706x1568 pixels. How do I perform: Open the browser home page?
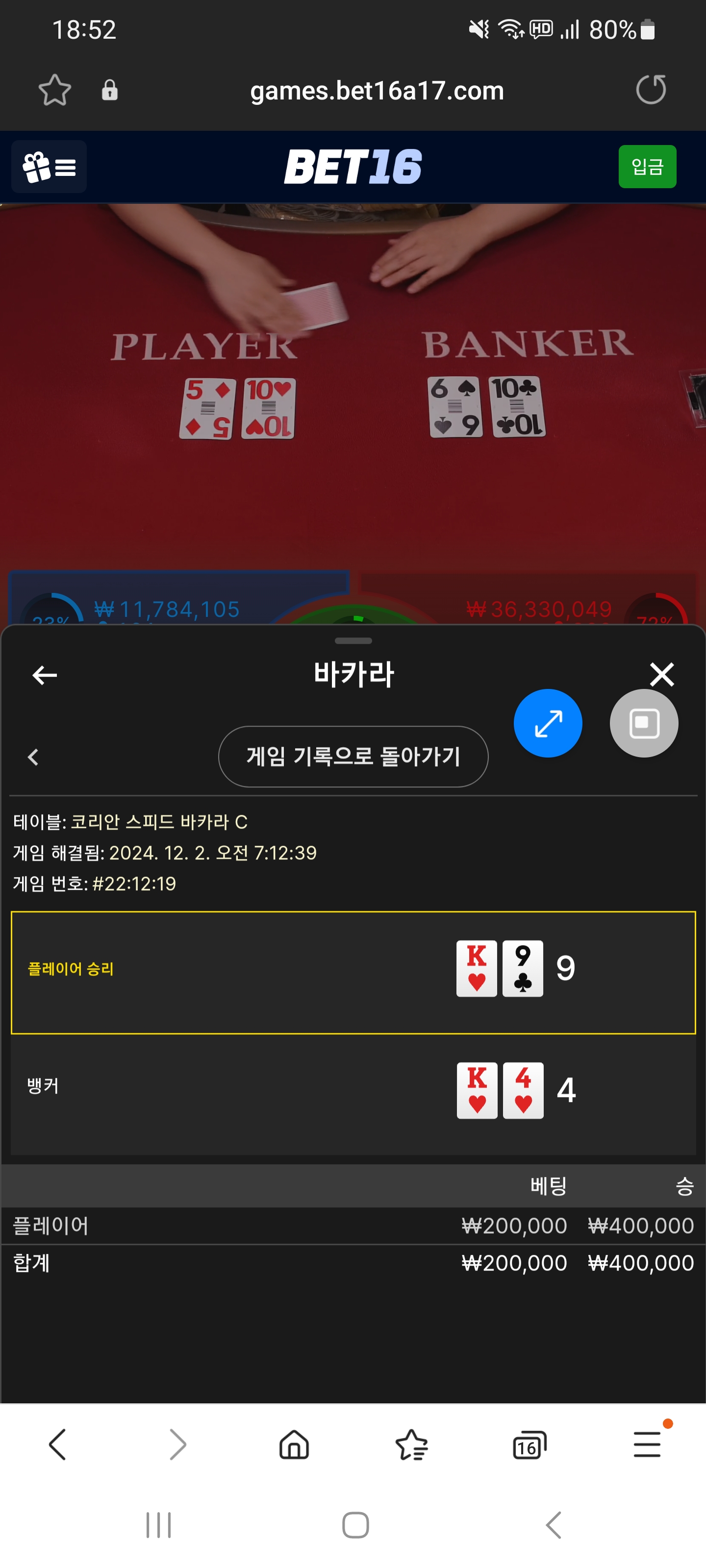[x=294, y=1445]
